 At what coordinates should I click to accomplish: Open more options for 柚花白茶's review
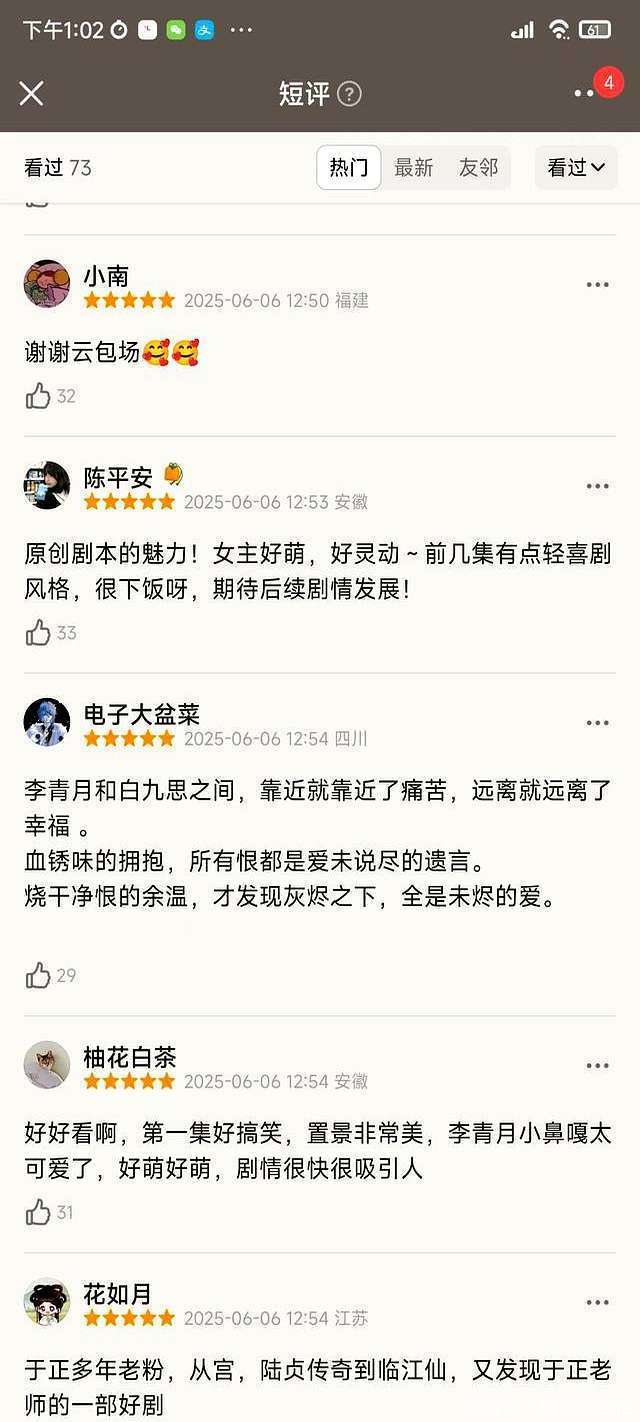(597, 1066)
